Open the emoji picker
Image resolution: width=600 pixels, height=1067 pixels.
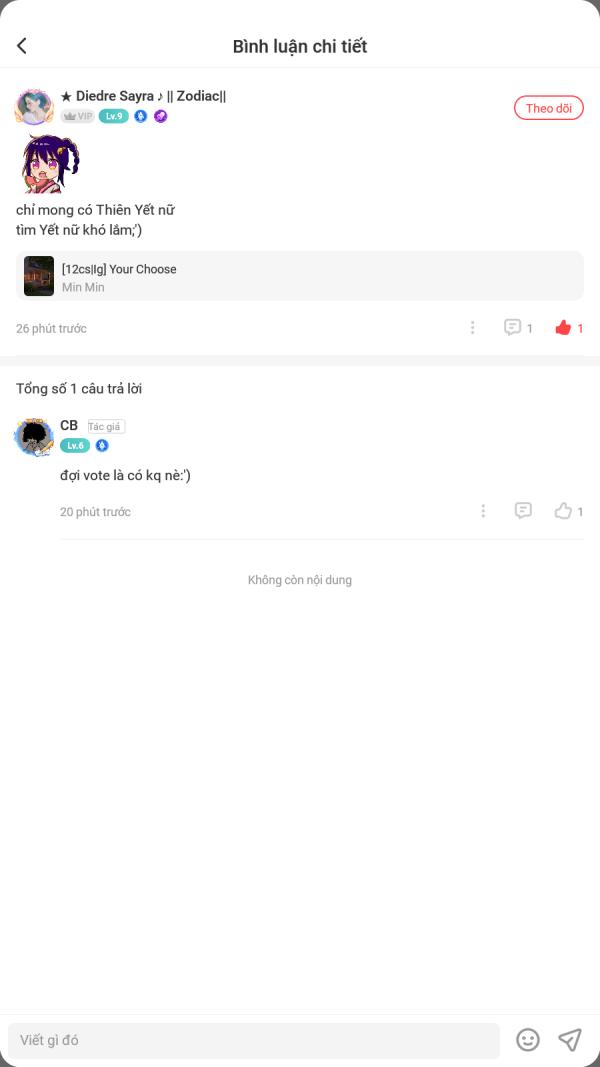tap(528, 1040)
